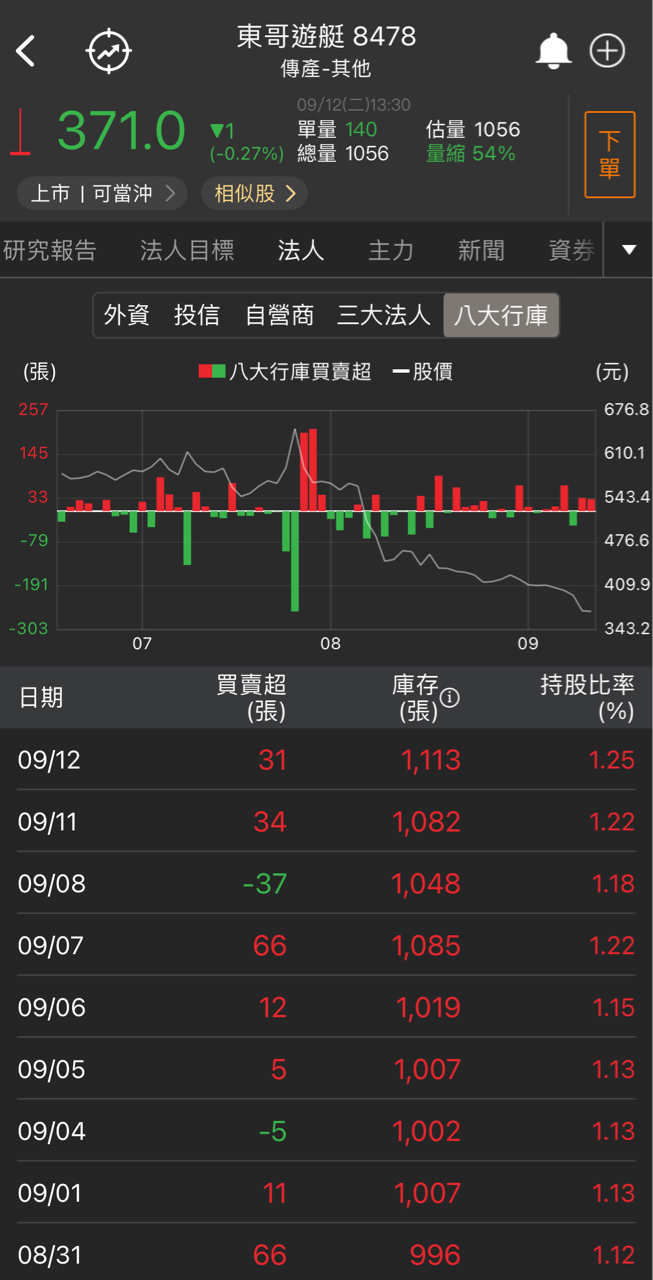This screenshot has width=653, height=1280.
Task: Select the 法人 tab
Action: point(300,250)
